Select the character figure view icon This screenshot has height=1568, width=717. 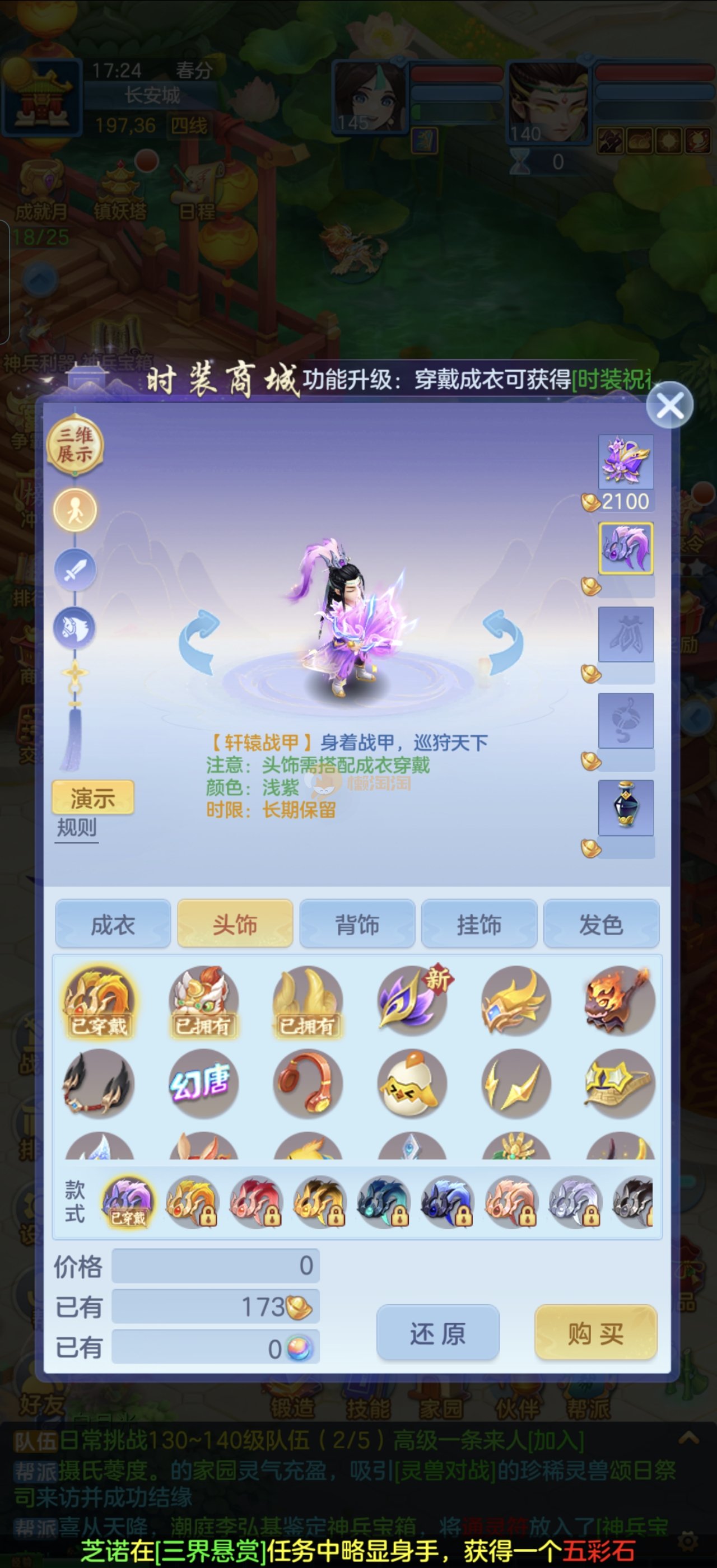(75, 510)
